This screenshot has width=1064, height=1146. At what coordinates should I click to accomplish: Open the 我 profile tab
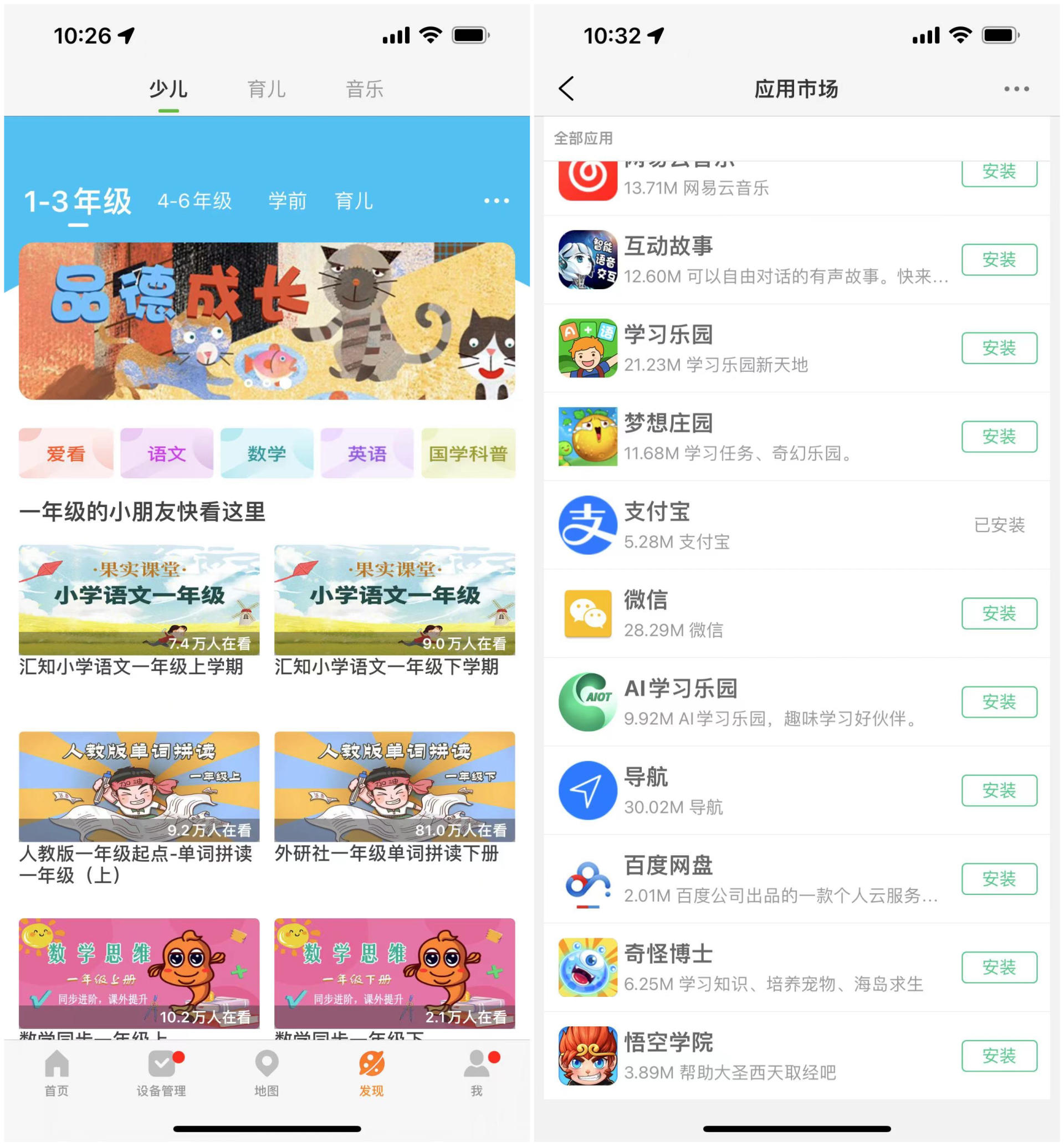point(477,1073)
